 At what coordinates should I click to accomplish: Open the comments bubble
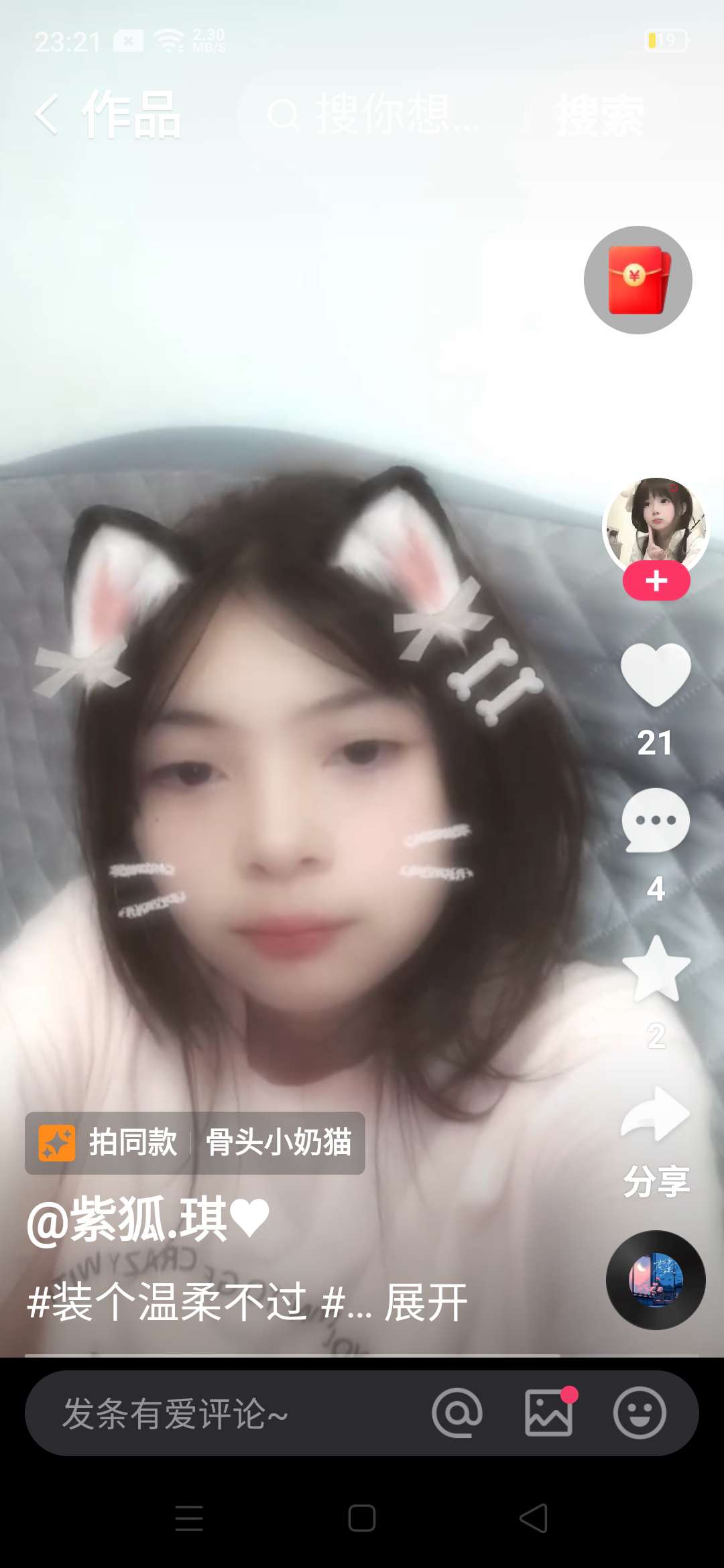point(656,821)
